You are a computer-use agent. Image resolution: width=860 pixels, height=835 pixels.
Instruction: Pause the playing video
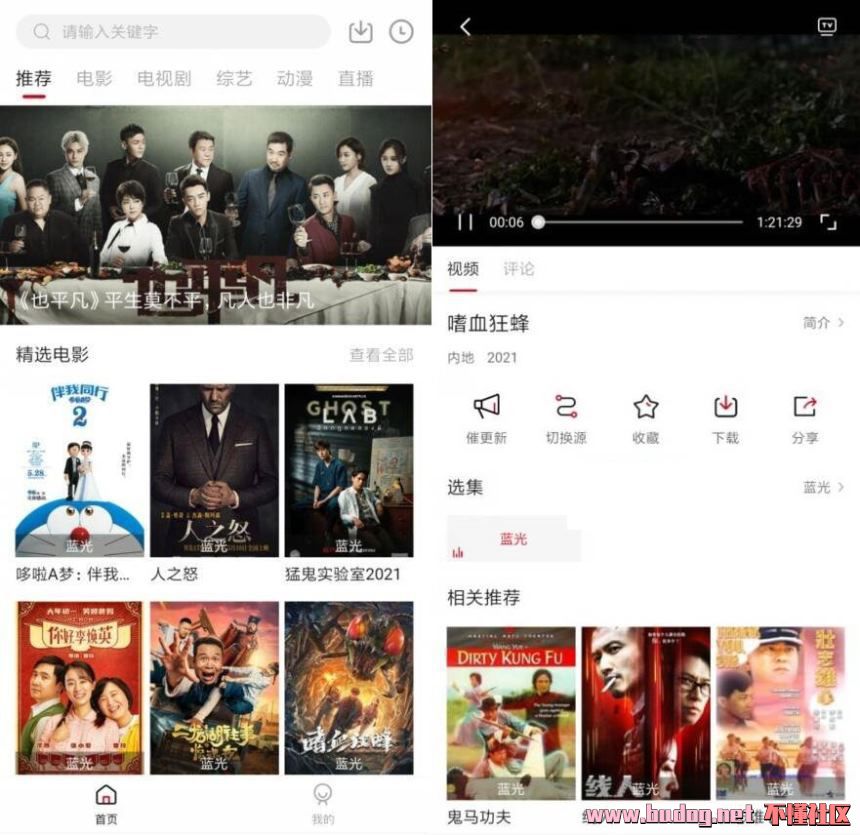point(465,222)
